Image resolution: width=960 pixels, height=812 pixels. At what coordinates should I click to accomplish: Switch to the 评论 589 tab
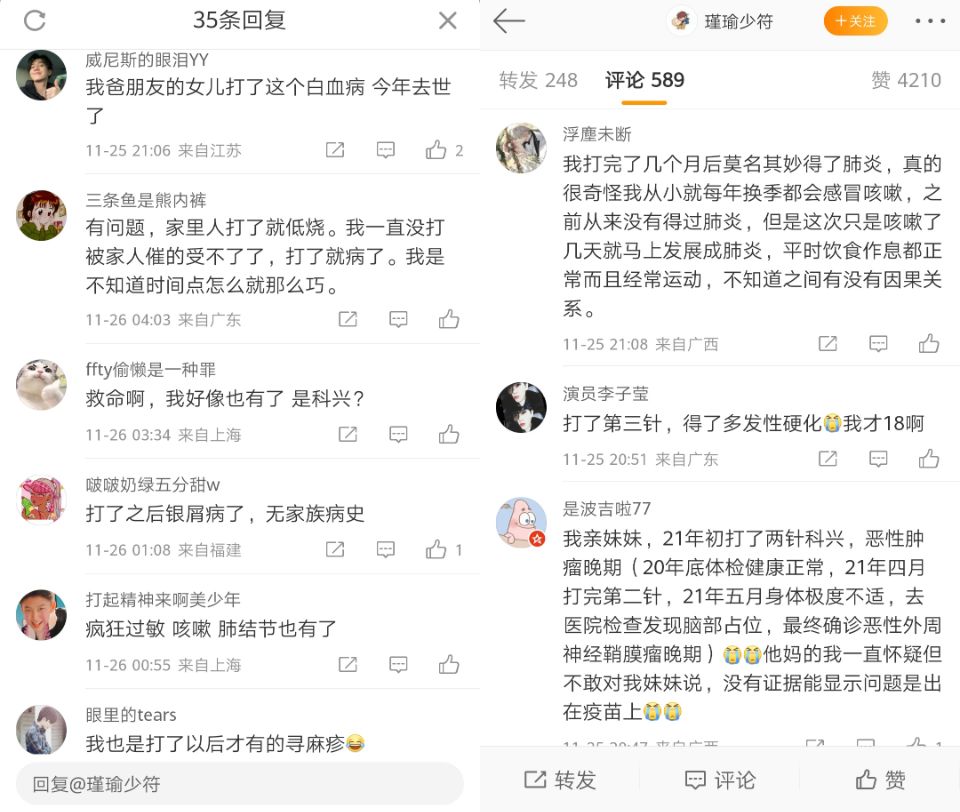[x=645, y=80]
